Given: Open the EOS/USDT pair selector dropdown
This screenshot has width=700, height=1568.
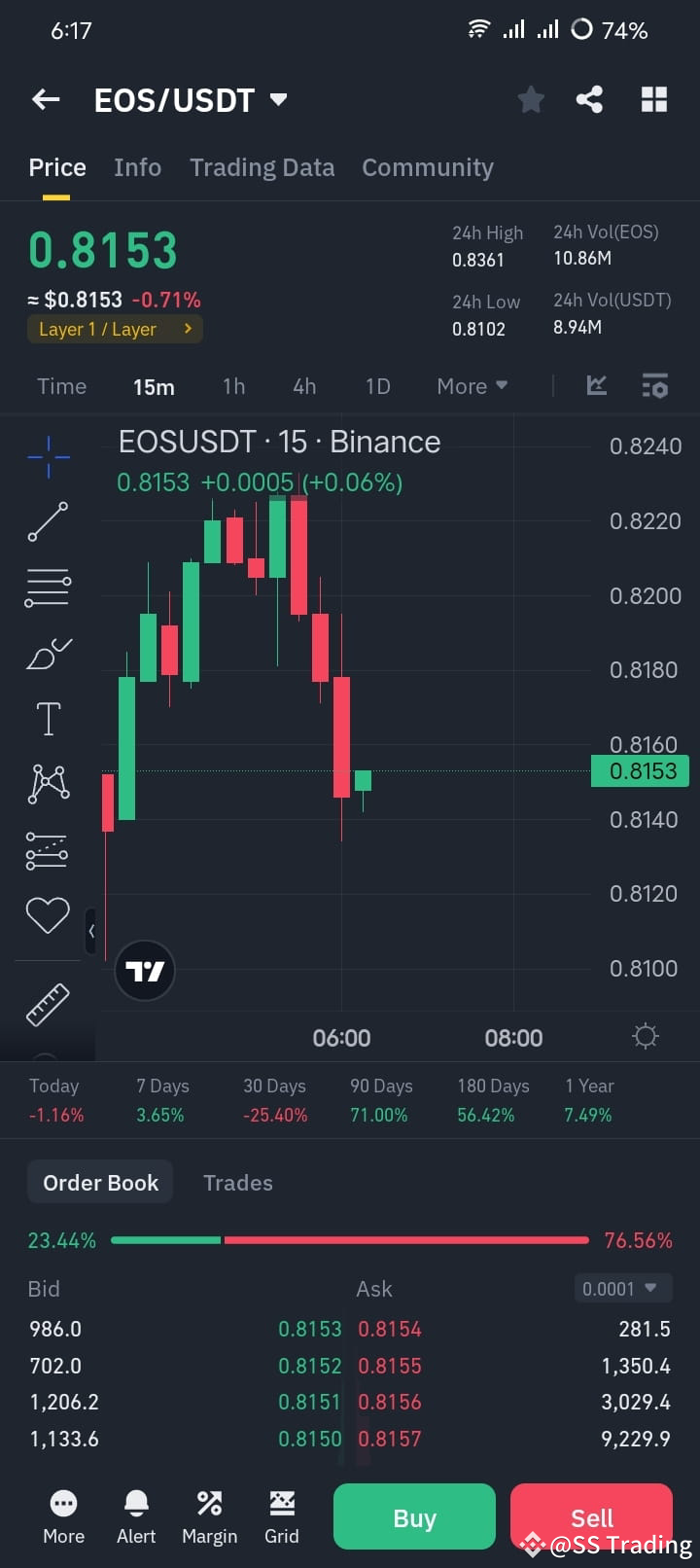Looking at the screenshot, I should click(x=192, y=98).
